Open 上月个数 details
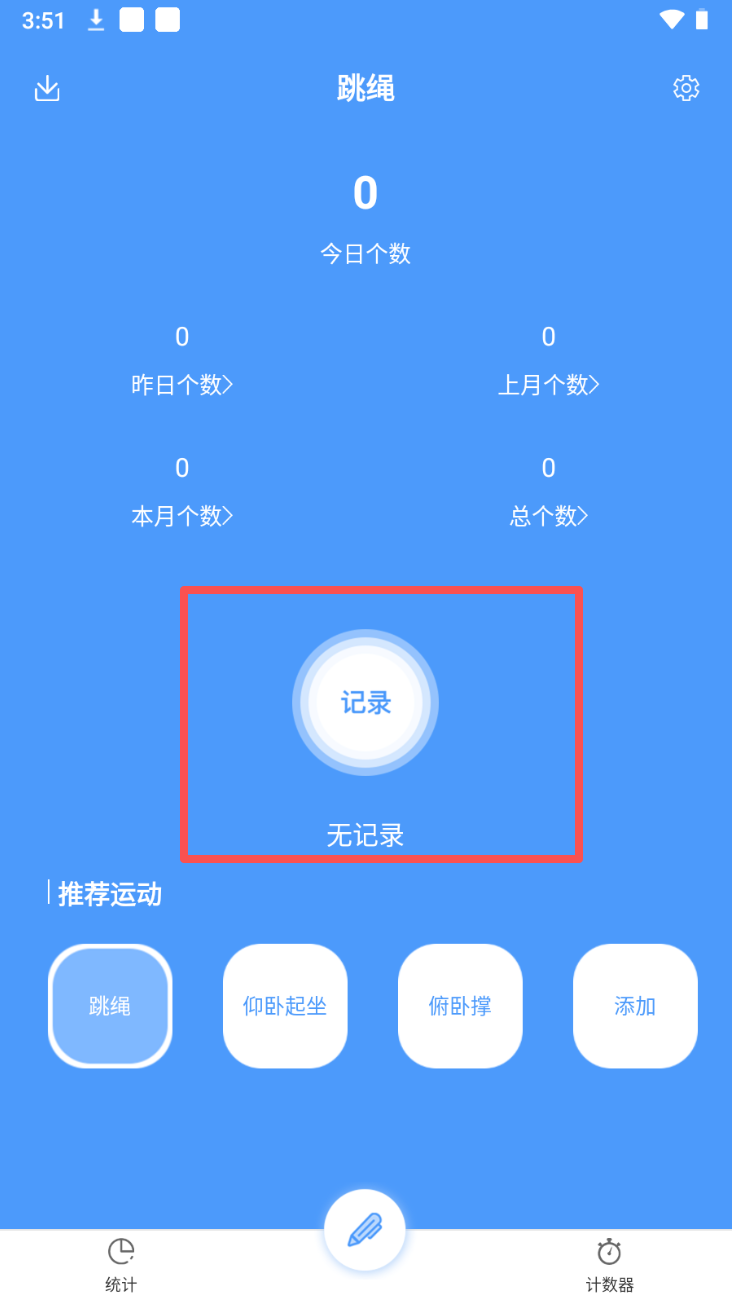732x1304 pixels. 548,384
